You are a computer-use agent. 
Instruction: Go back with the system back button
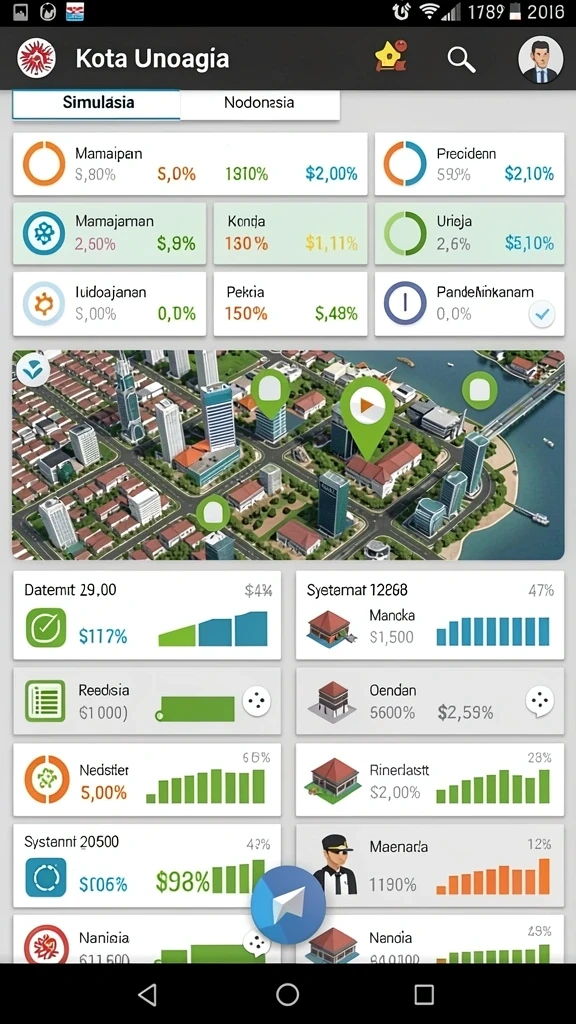point(148,995)
